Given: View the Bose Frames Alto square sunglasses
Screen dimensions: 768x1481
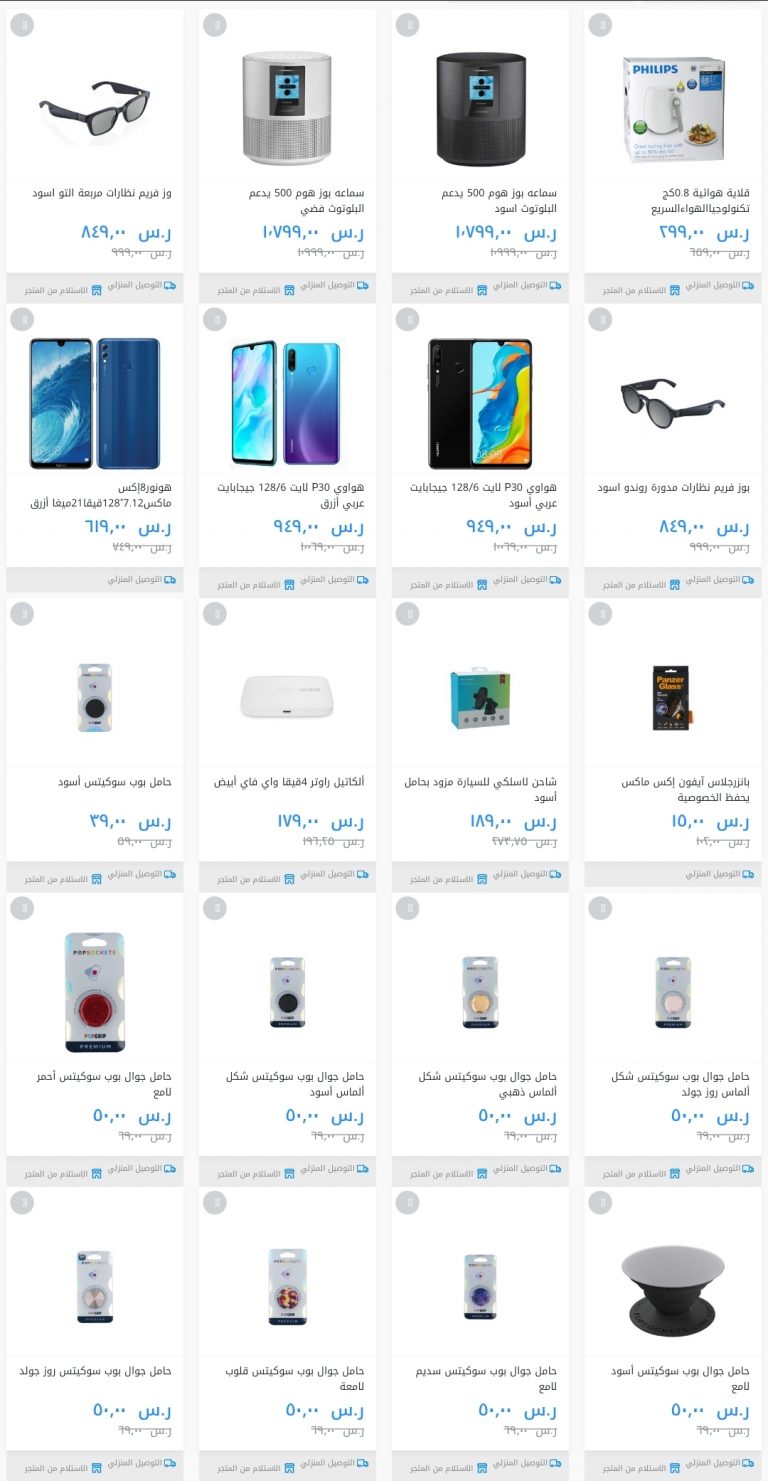Looking at the screenshot, I should (x=95, y=156).
